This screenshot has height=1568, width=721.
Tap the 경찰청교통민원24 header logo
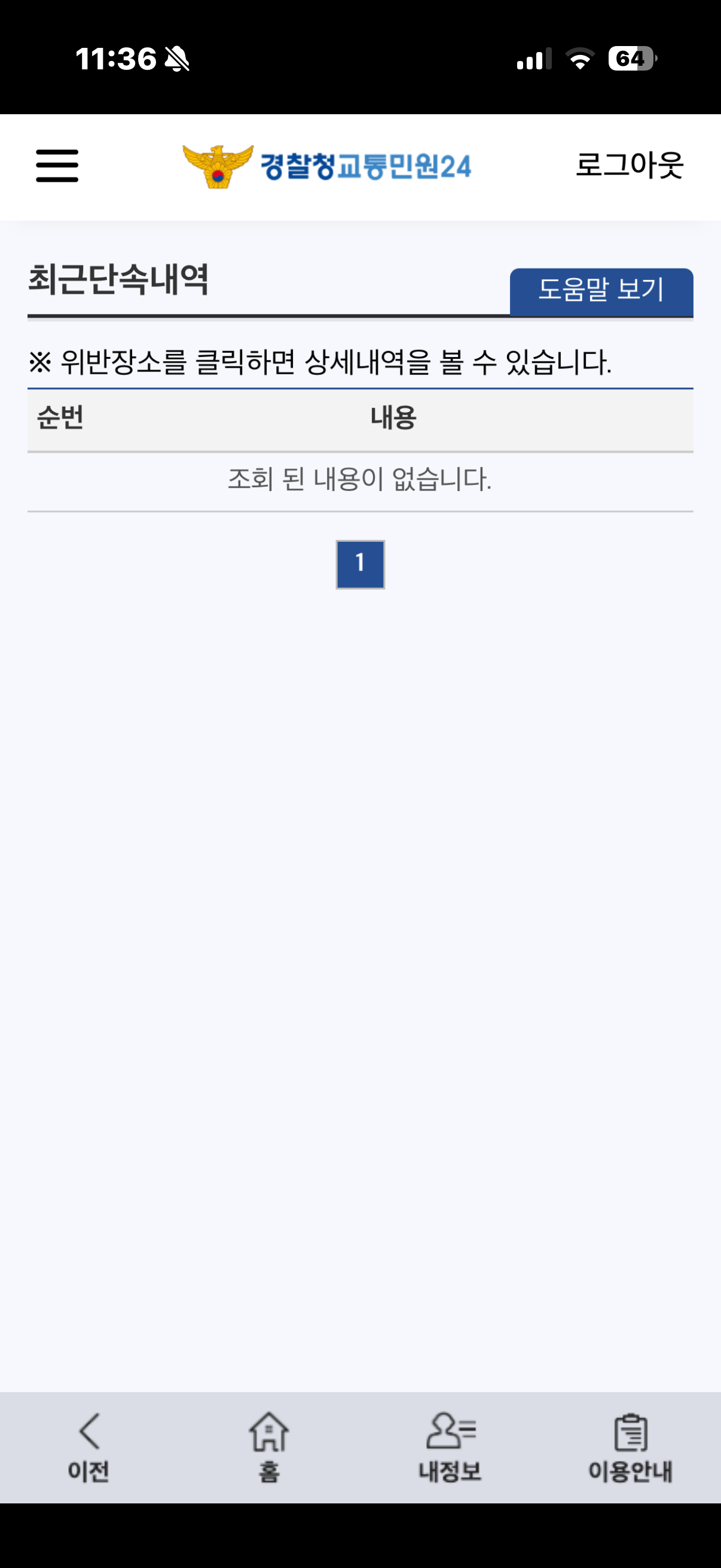tap(328, 166)
